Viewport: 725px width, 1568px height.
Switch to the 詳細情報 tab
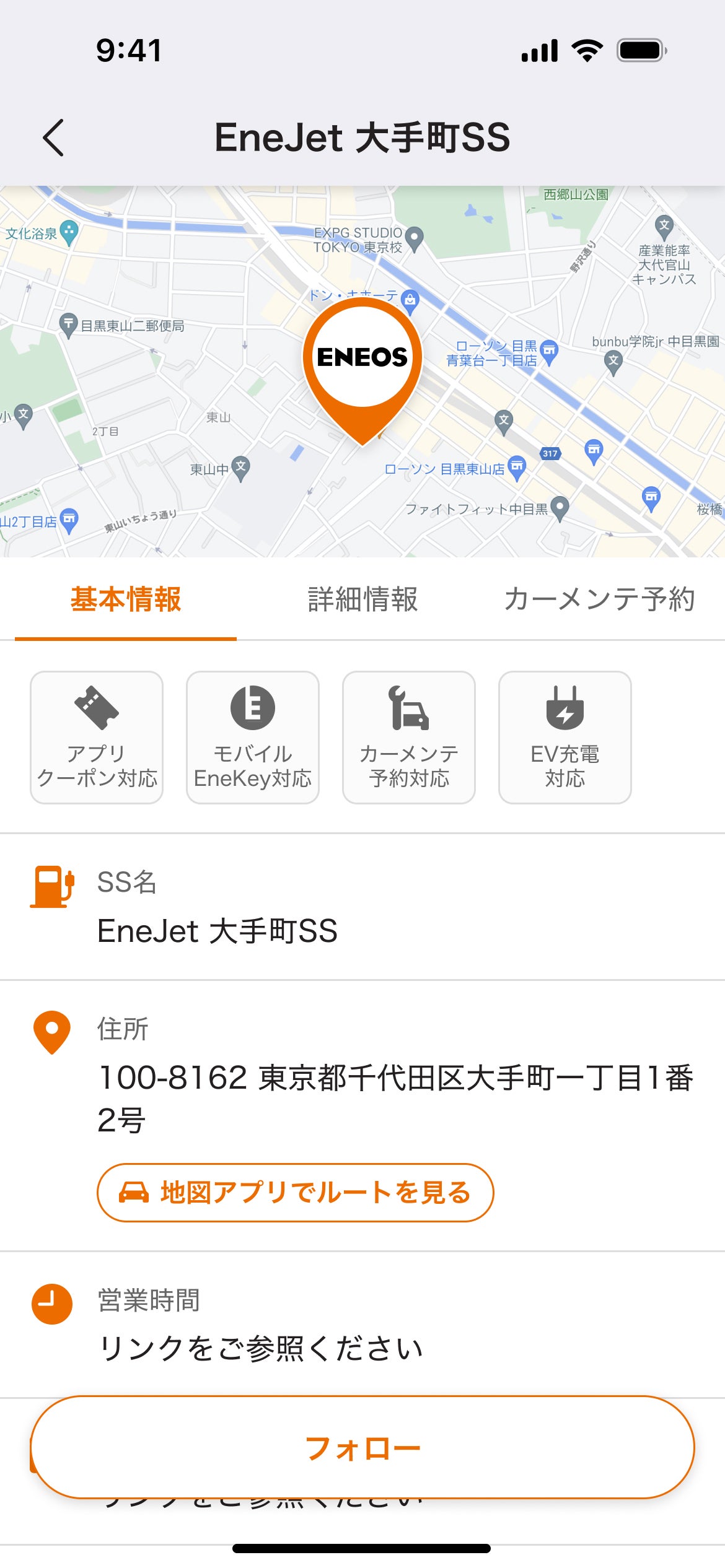pyautogui.click(x=362, y=599)
